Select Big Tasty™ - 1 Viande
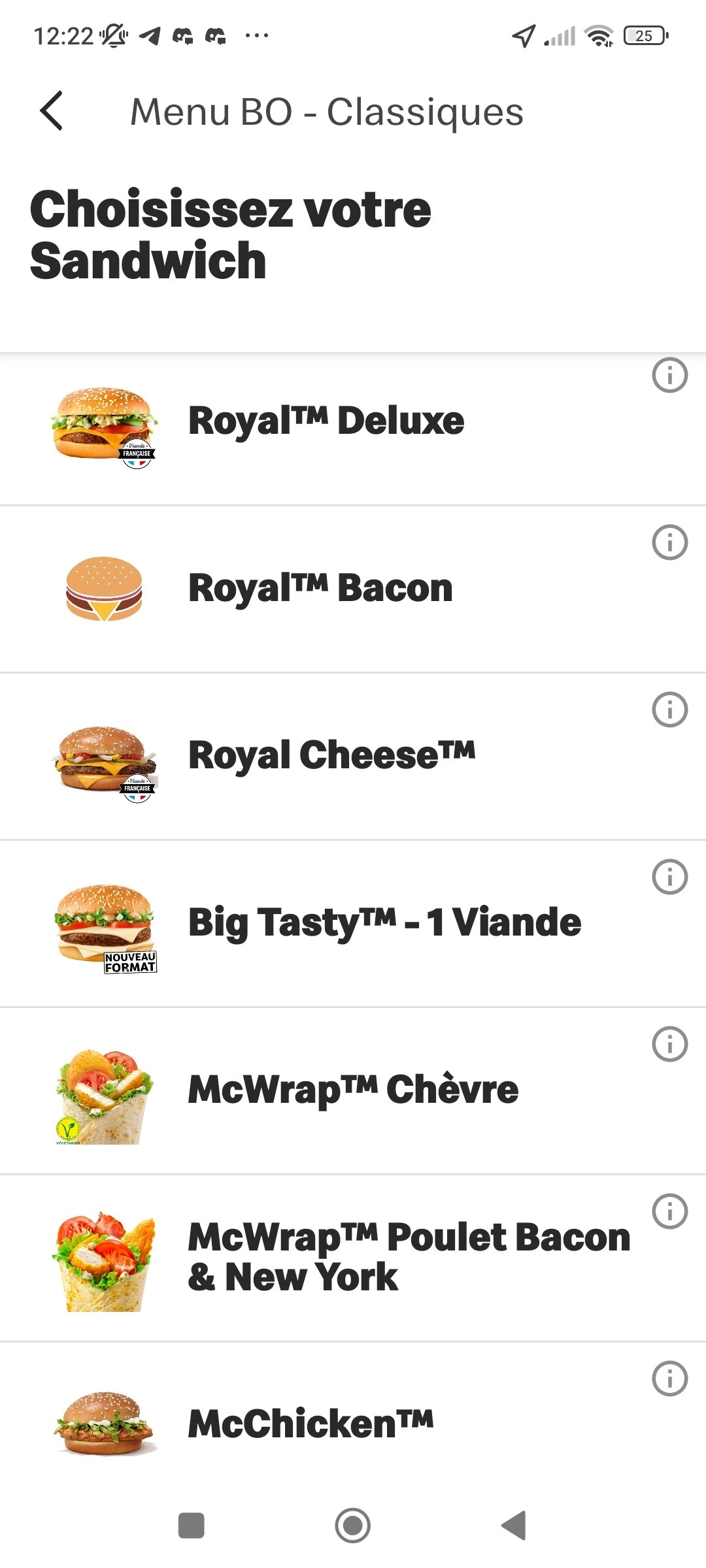The height and width of the screenshot is (1568, 706). click(384, 923)
